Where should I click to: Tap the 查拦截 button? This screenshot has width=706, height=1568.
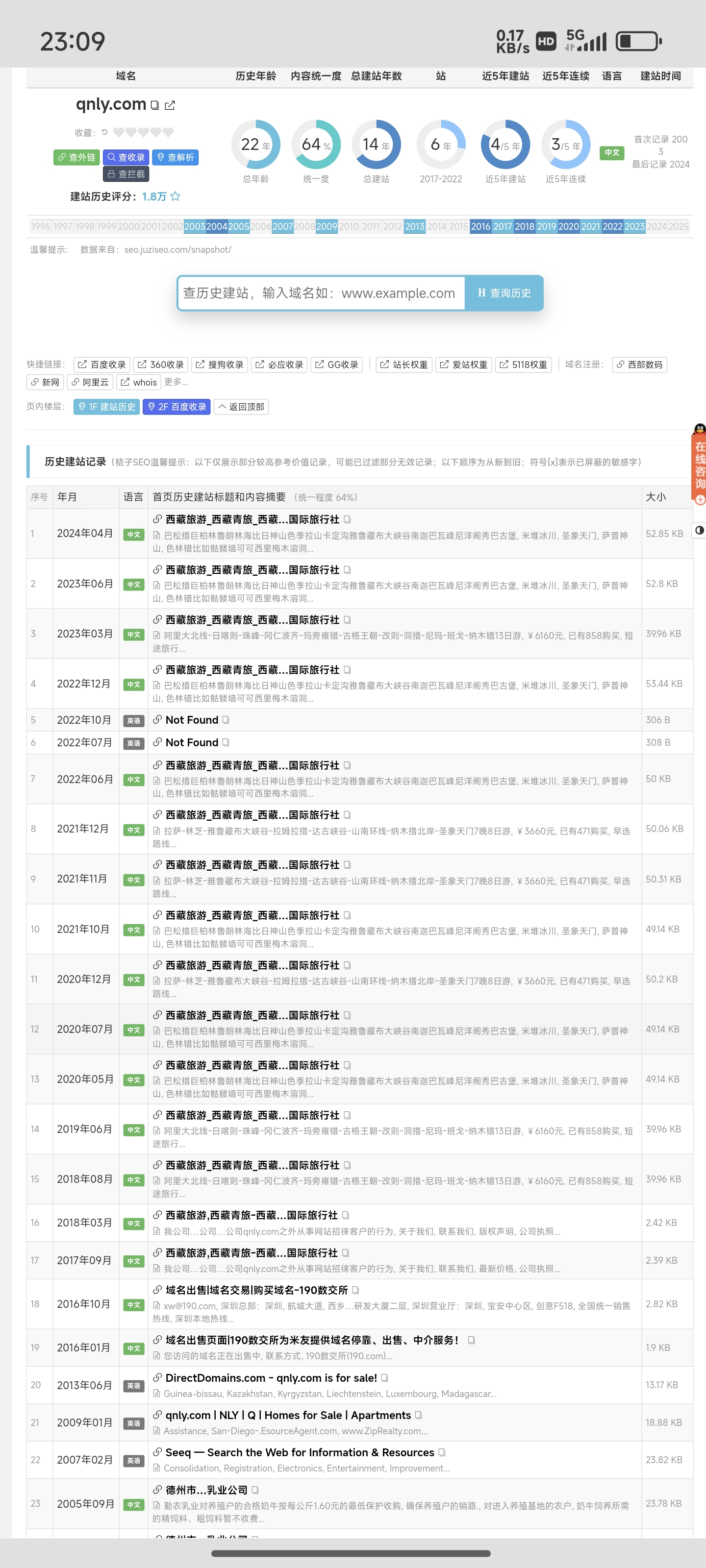pos(126,174)
